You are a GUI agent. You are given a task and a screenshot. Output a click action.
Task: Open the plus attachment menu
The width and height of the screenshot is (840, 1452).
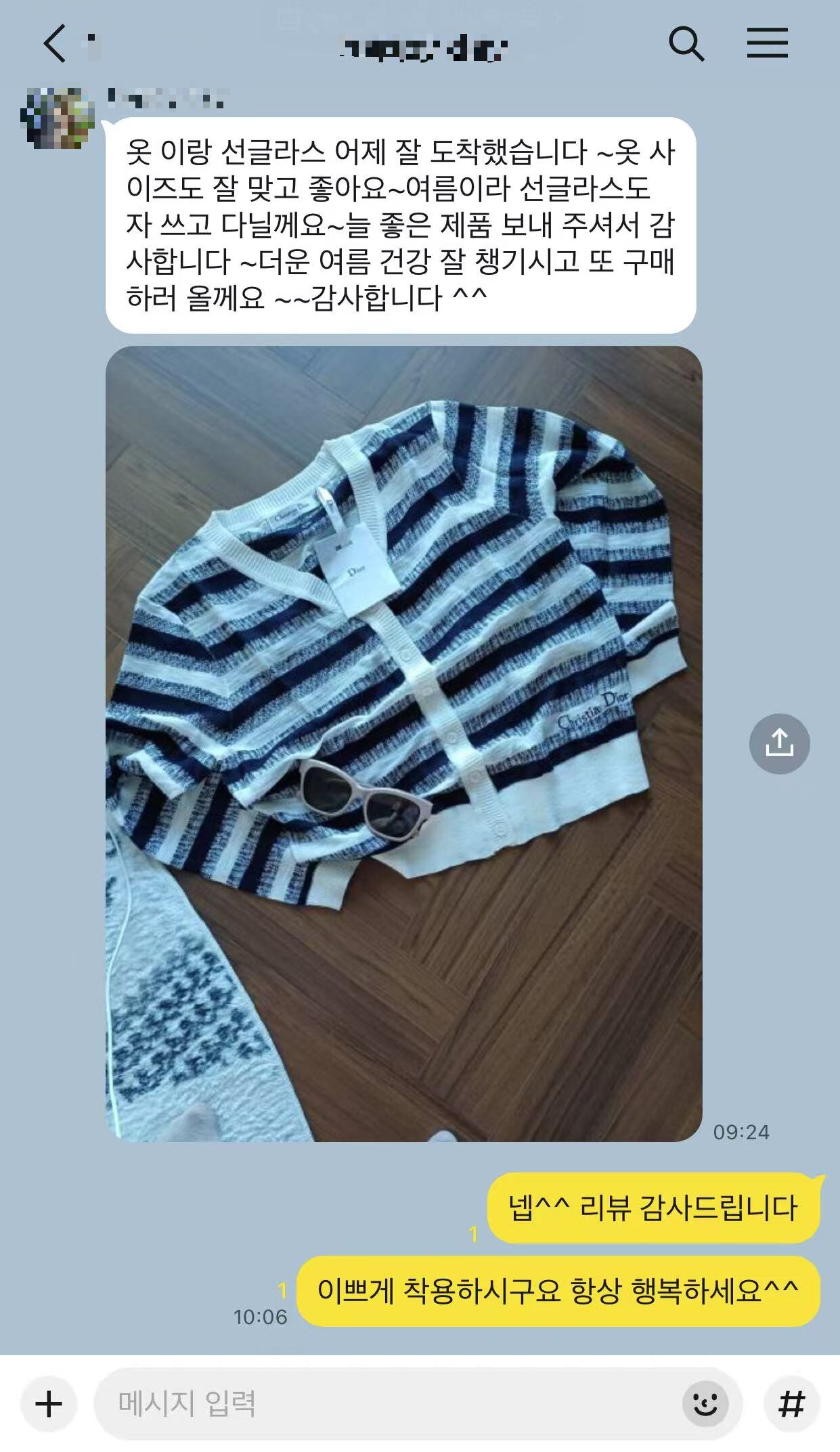[49, 1404]
